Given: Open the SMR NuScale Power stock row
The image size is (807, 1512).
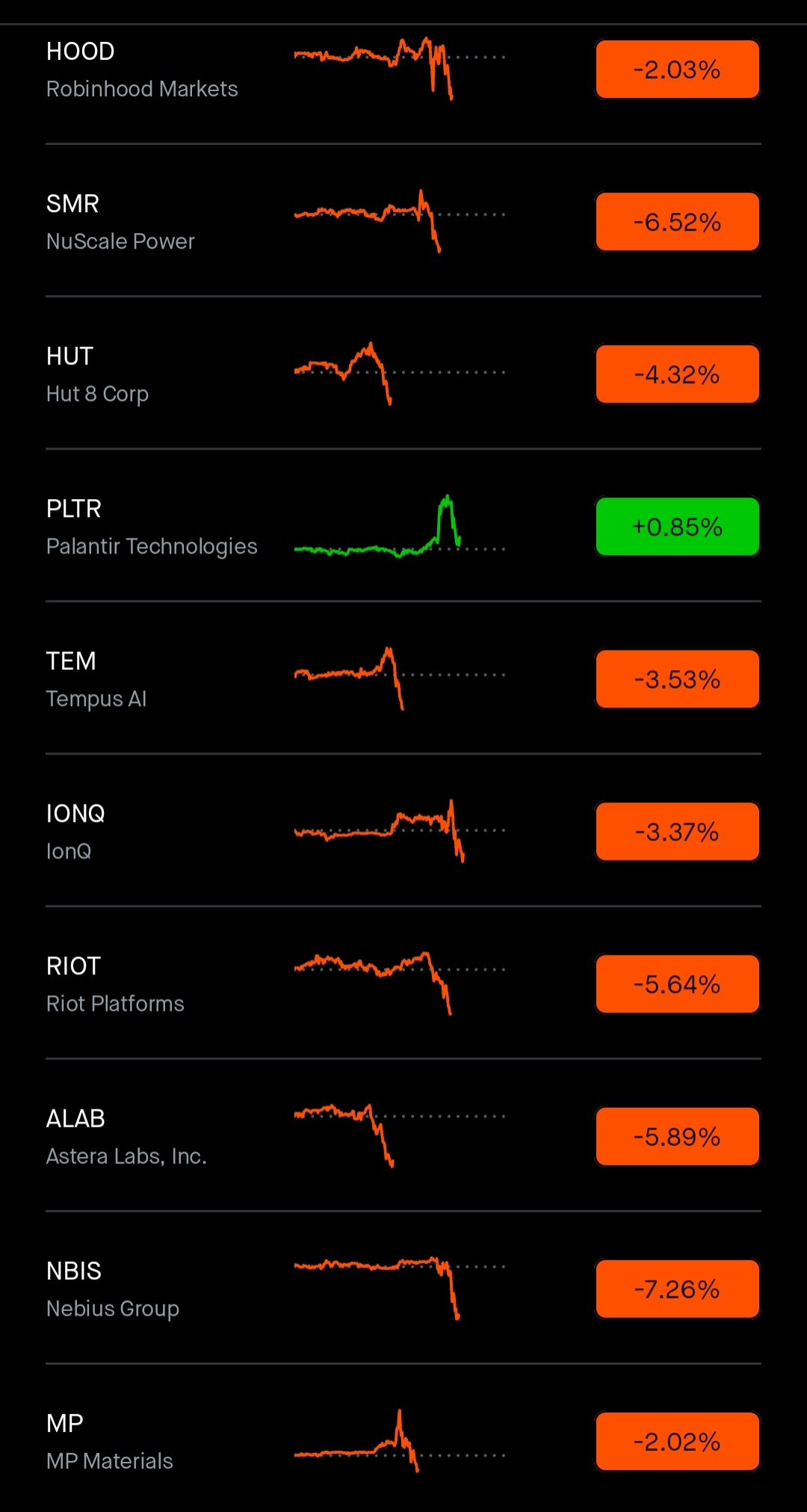Looking at the screenshot, I should [x=121, y=223].
